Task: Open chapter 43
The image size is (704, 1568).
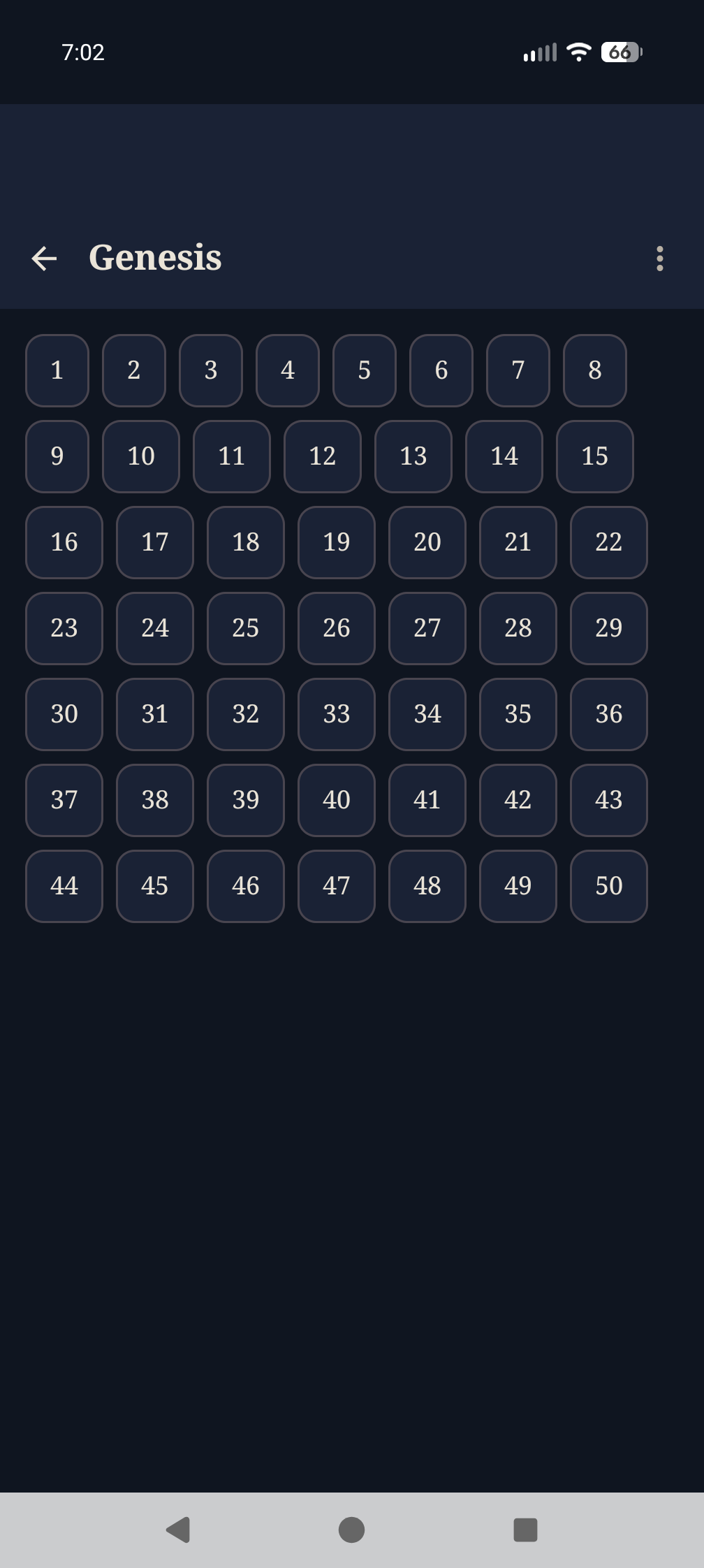Action: click(609, 800)
